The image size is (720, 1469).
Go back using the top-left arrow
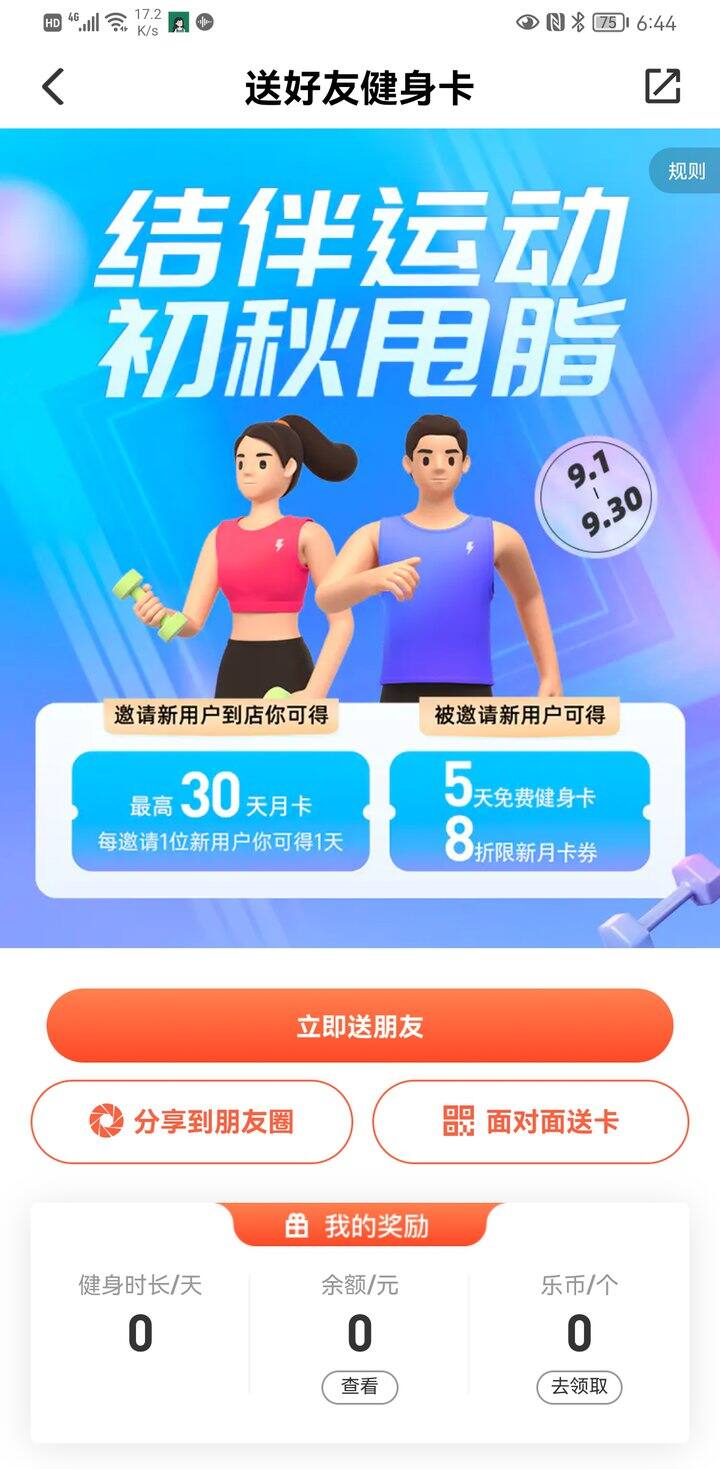53,87
